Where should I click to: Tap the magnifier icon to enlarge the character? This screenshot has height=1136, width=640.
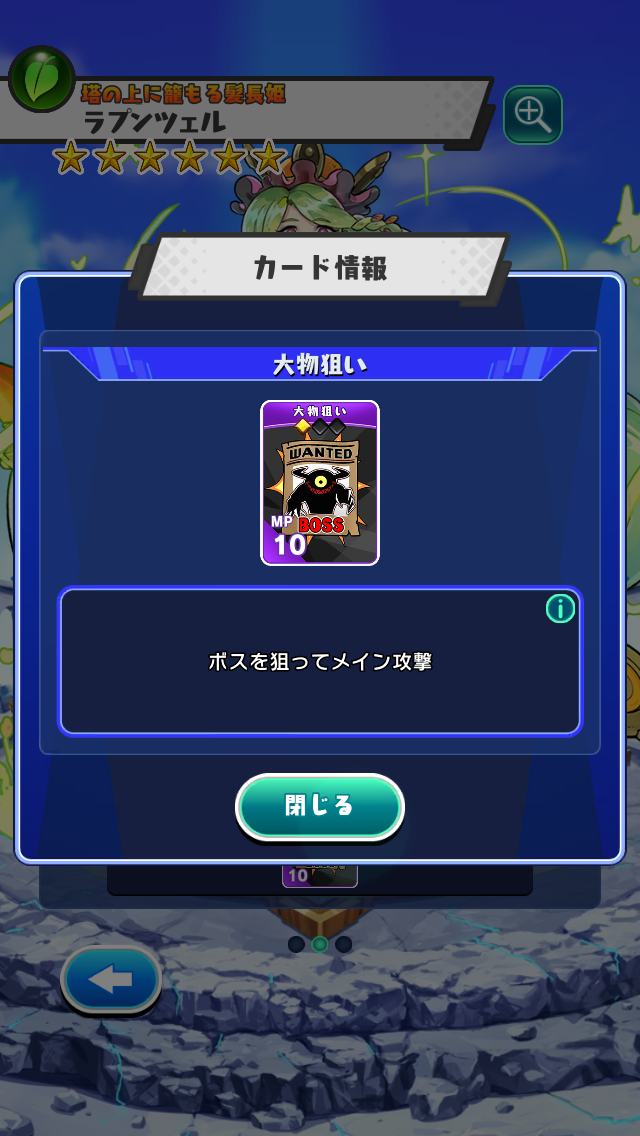point(532,115)
